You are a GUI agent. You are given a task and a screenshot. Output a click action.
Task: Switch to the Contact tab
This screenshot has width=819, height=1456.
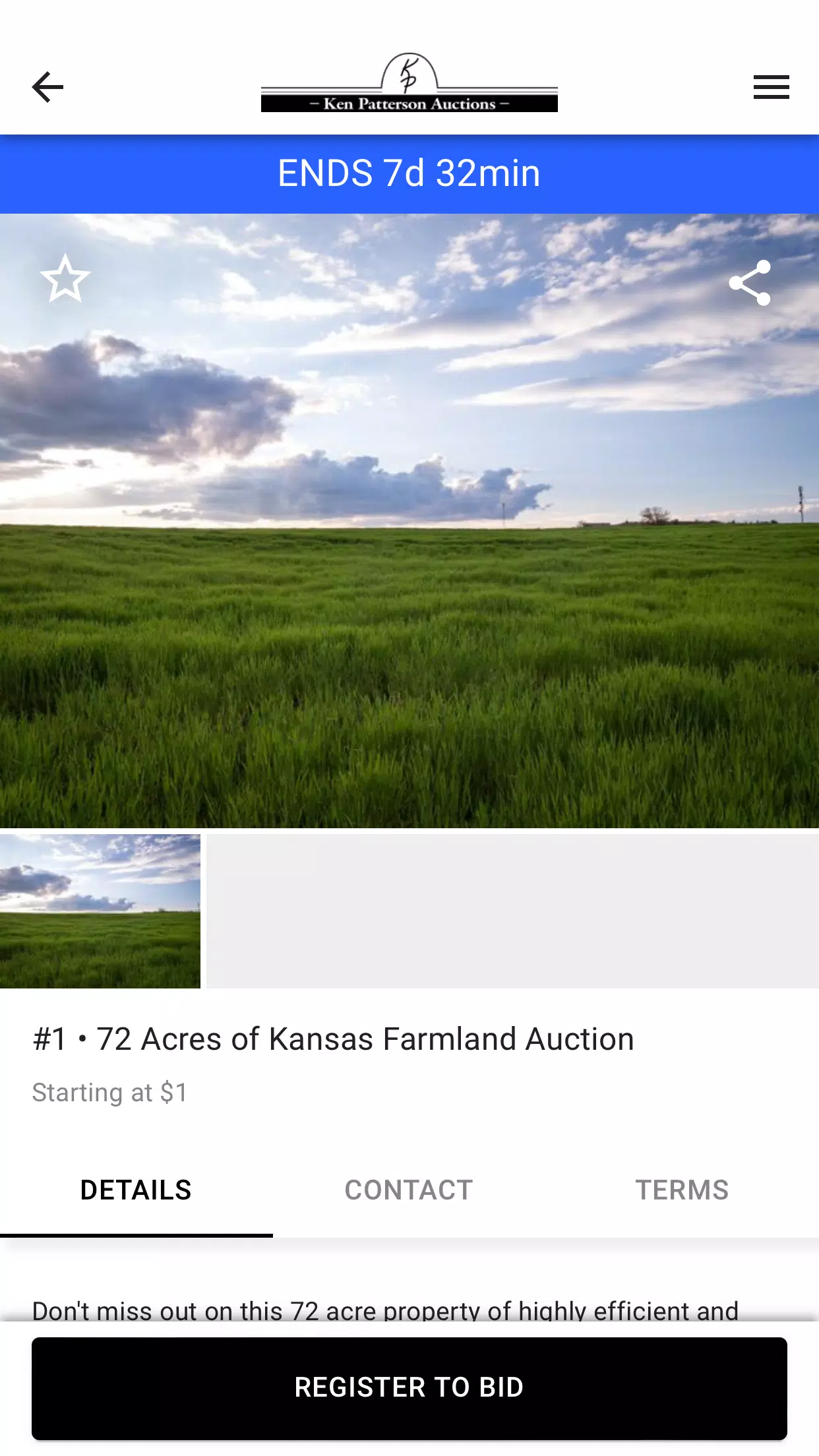point(409,1190)
